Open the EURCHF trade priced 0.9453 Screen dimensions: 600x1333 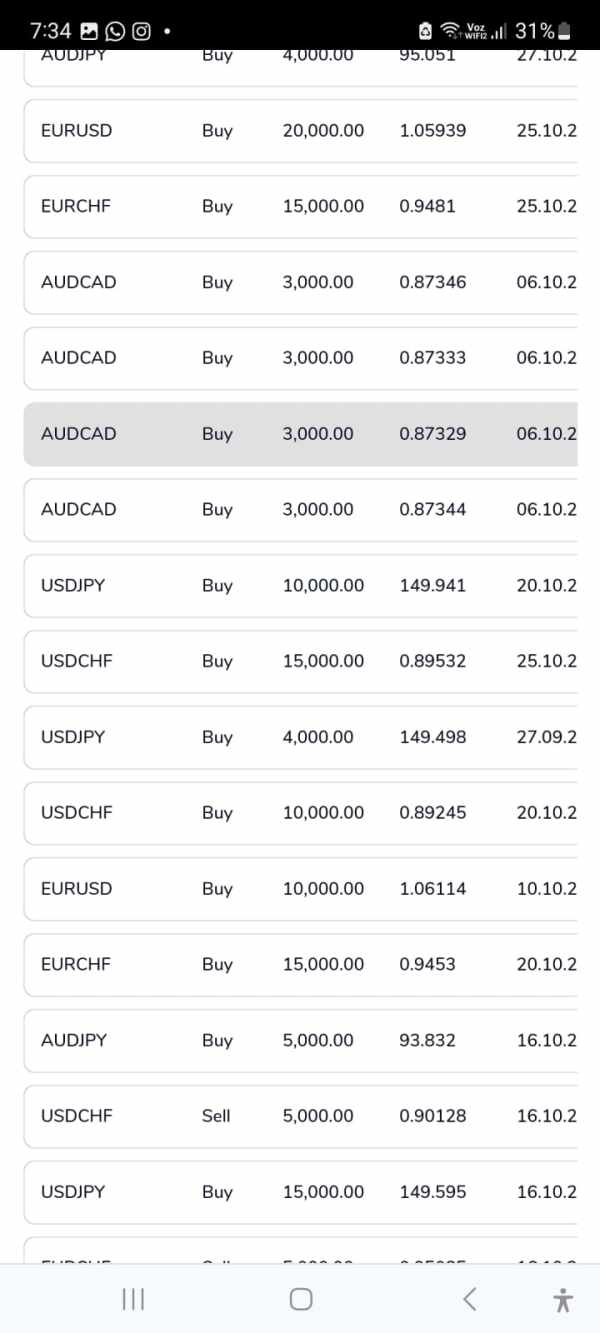tap(301, 965)
